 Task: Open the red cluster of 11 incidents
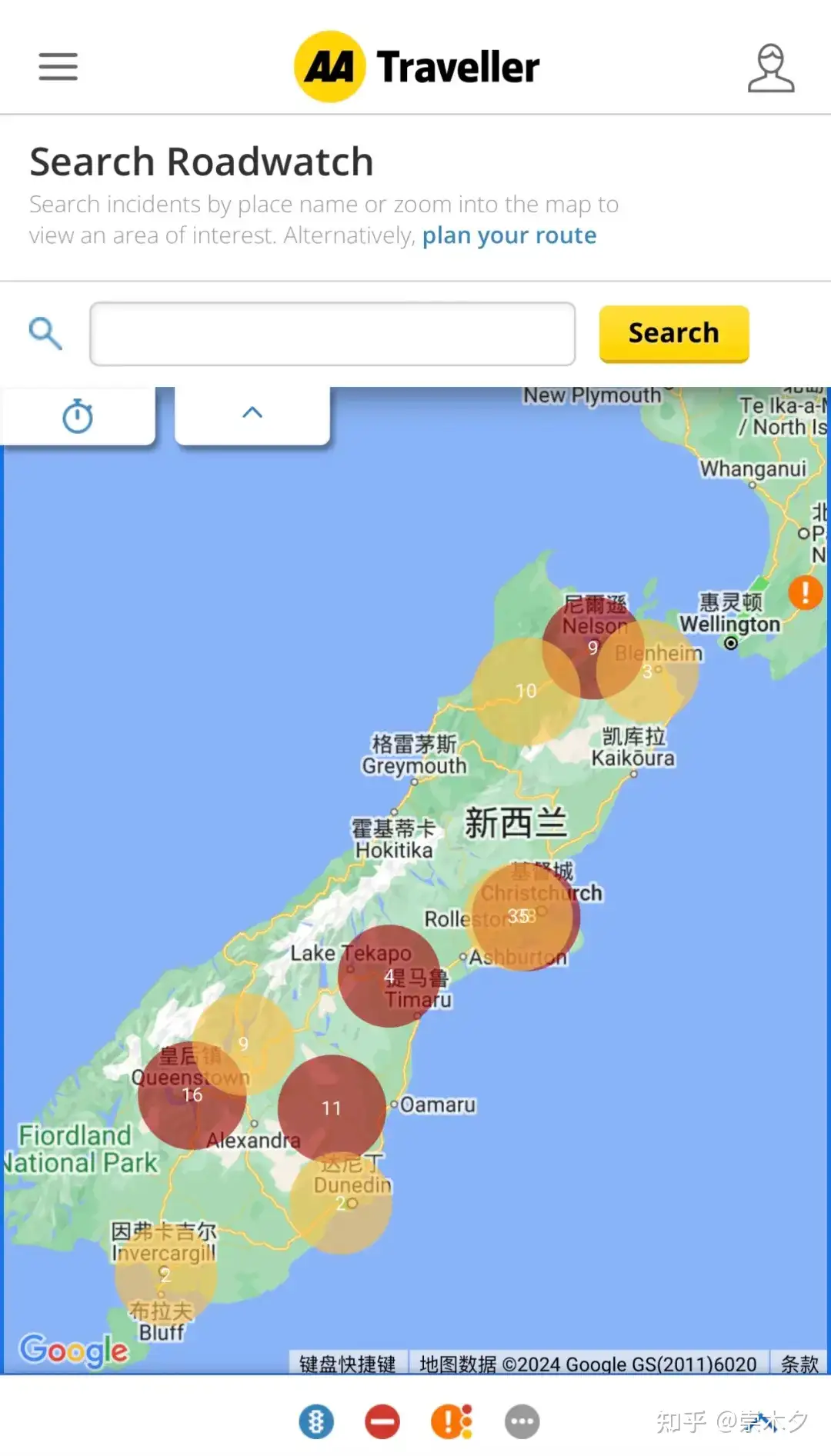point(332,1108)
